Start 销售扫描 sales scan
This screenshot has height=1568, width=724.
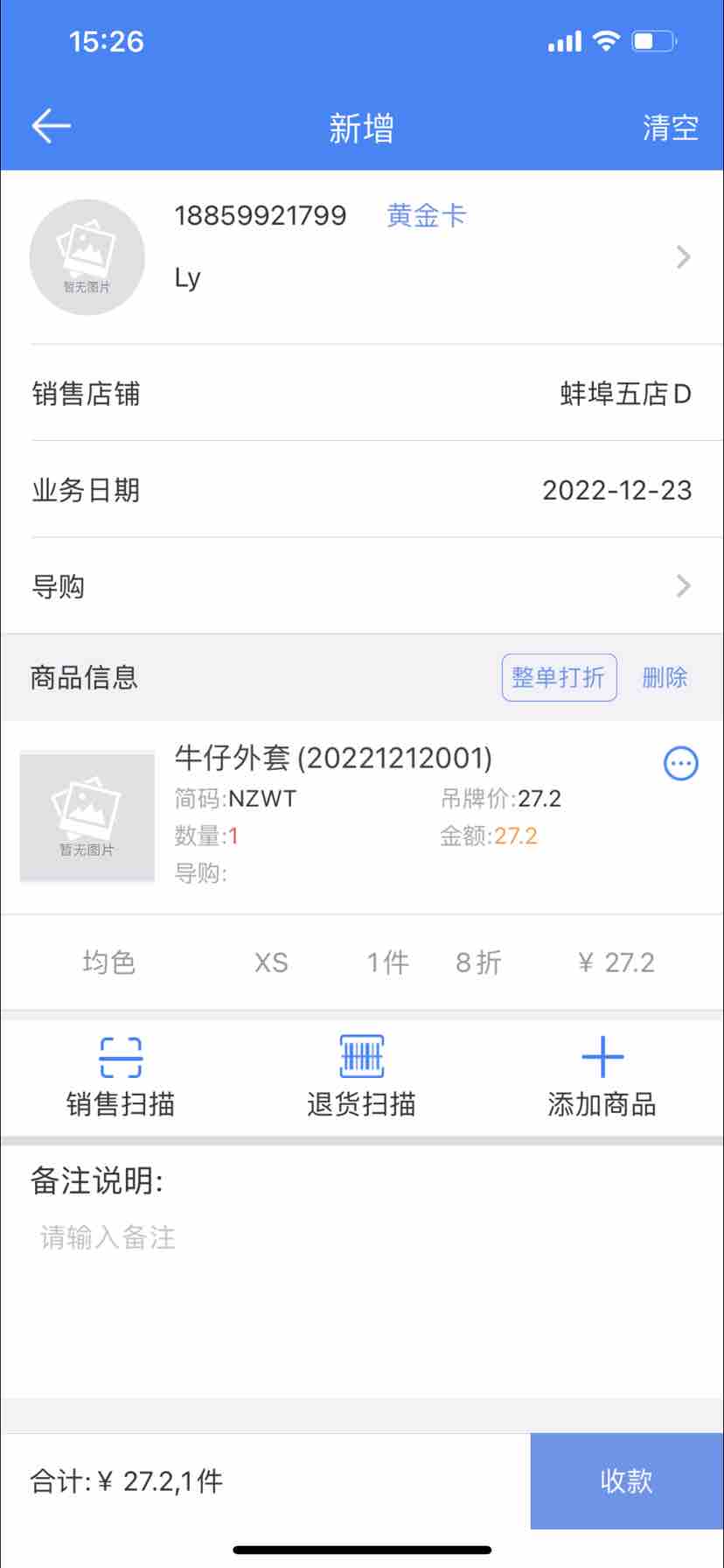point(121,1078)
